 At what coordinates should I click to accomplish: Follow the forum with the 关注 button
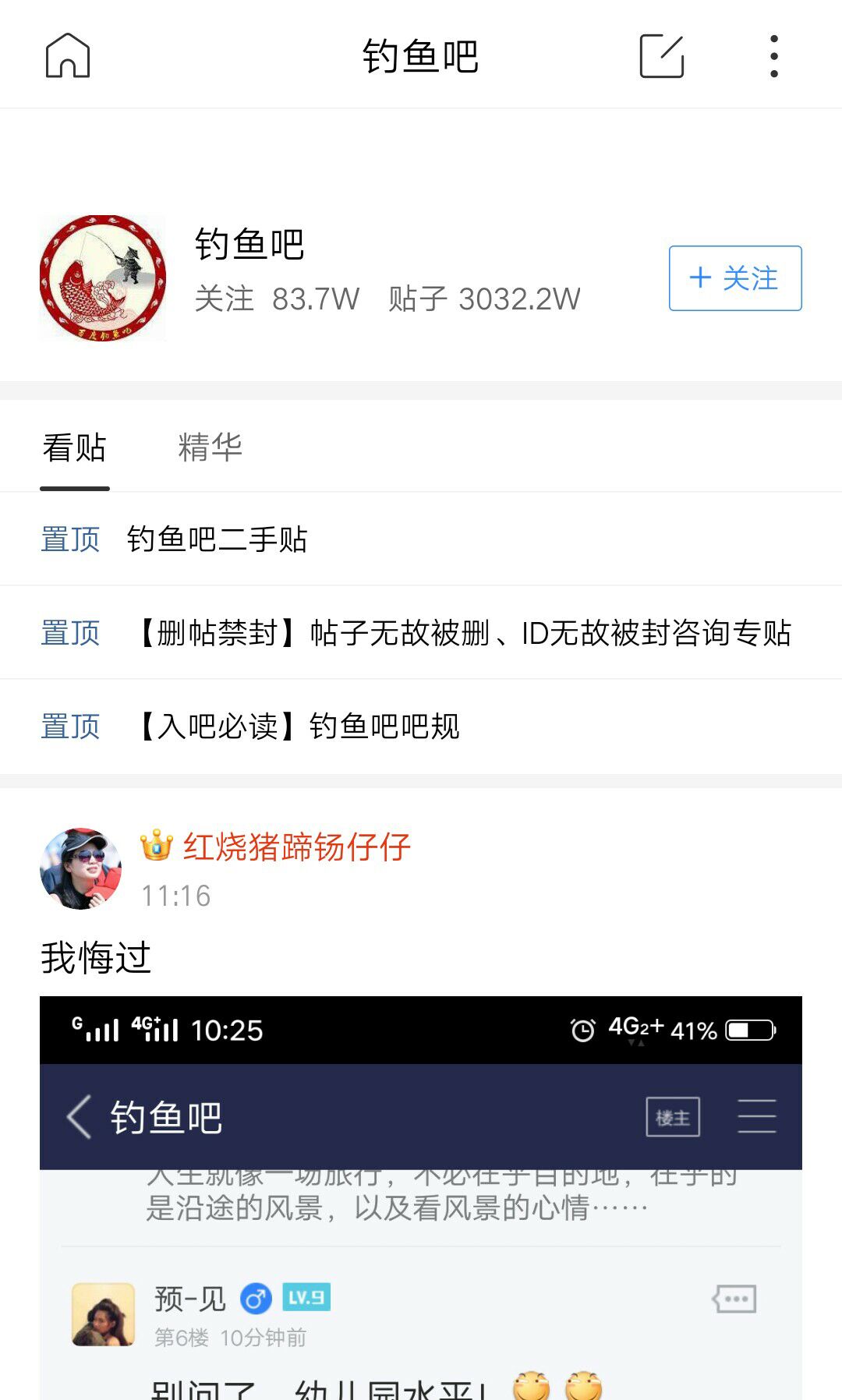(x=734, y=278)
